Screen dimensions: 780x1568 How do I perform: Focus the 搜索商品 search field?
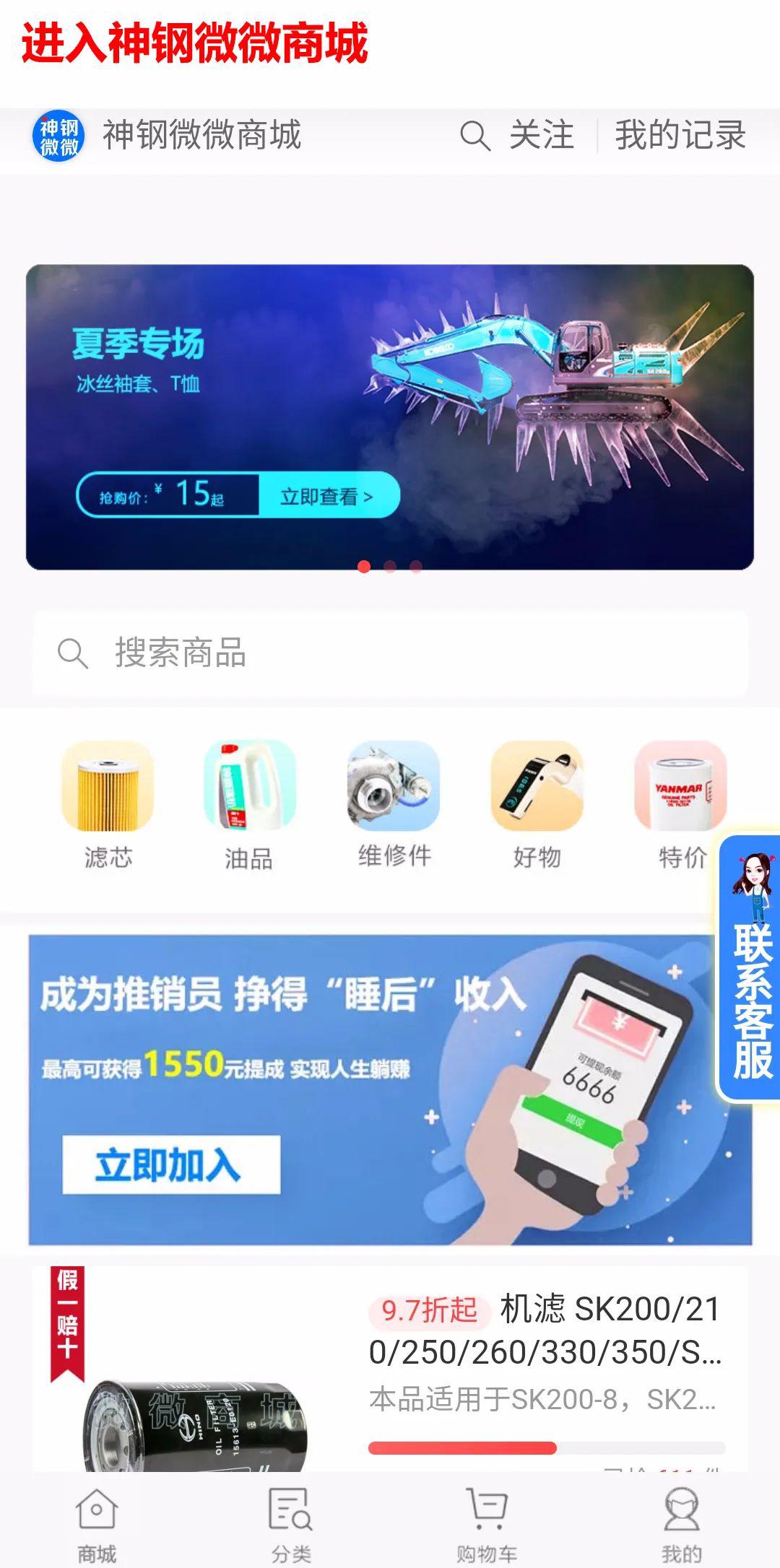(390, 653)
